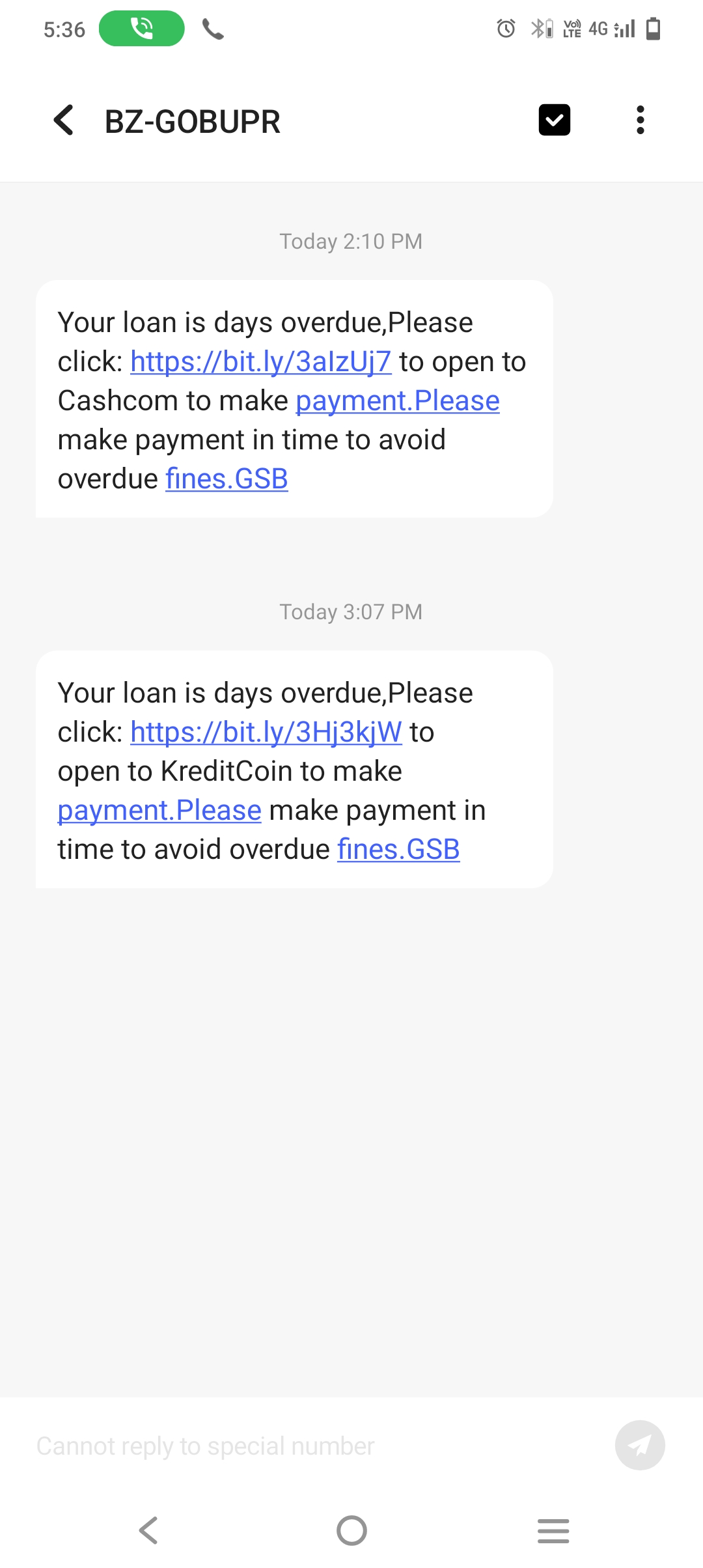
Task: Open the bit.ly/3Hj3kjW link
Action: pos(266,733)
